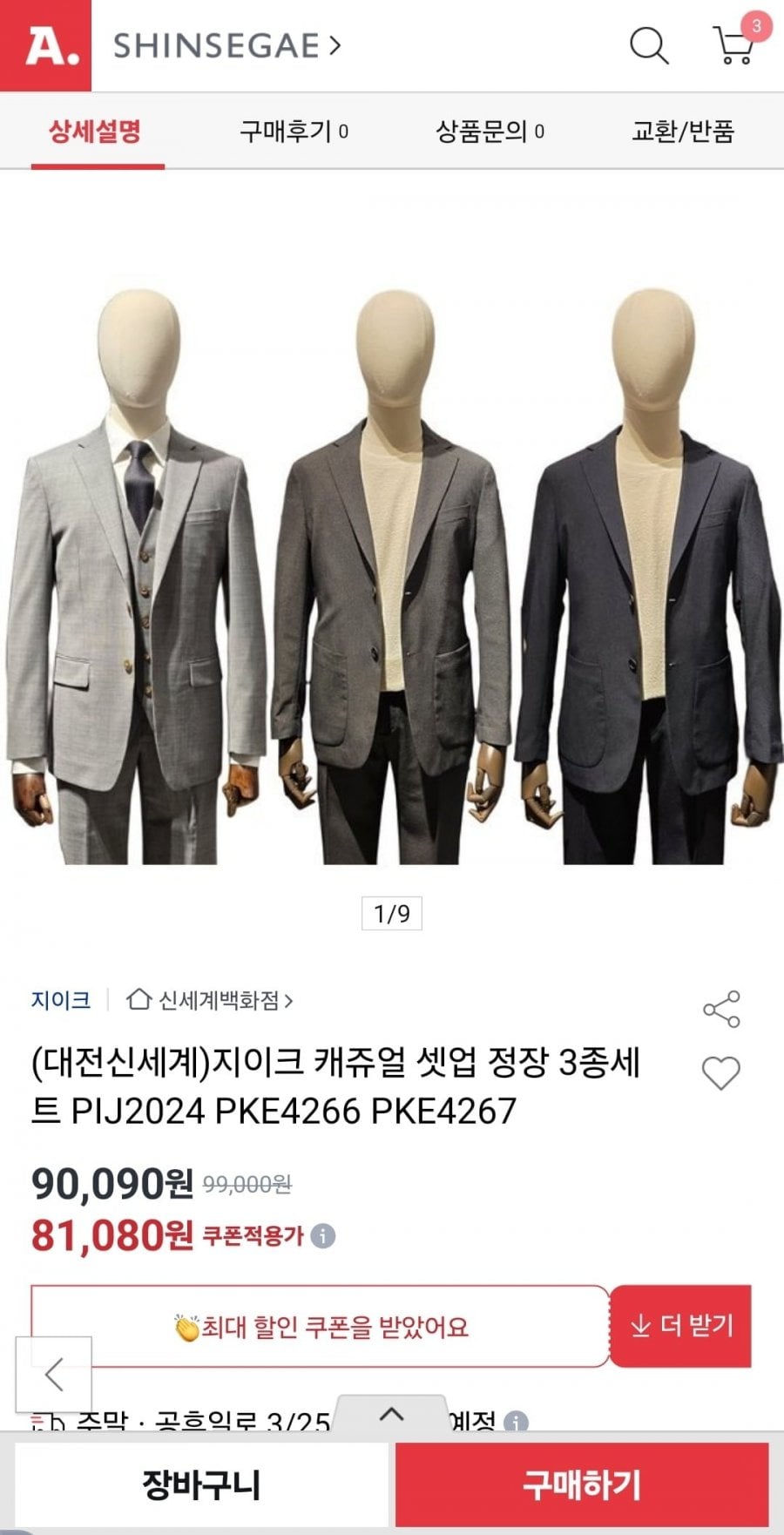Image resolution: width=784 pixels, height=1535 pixels.
Task: Tap the 최대 할인 쿠폰 banner
Action: pos(320,1326)
